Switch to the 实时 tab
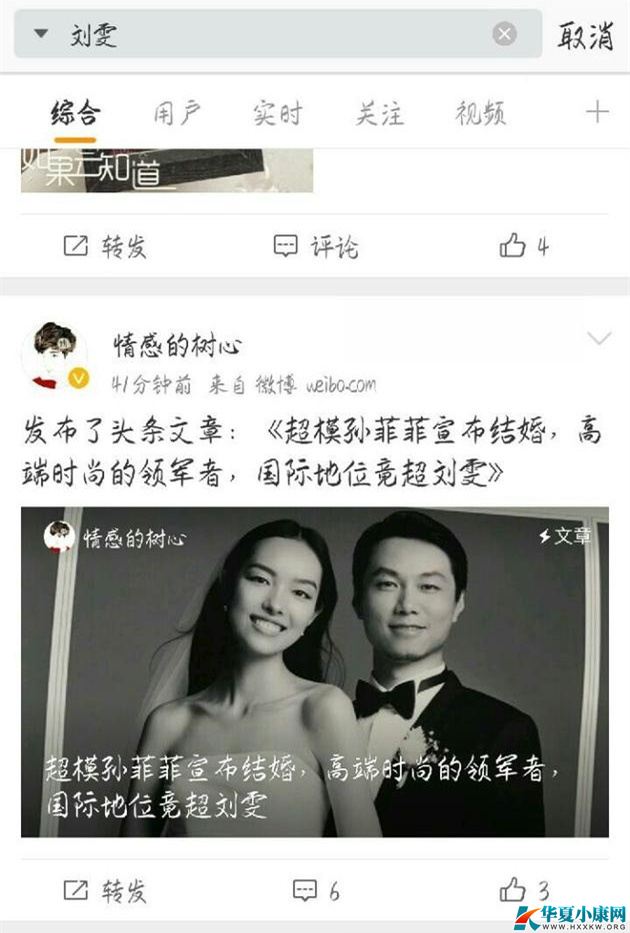The width and height of the screenshot is (630, 933). (x=277, y=113)
